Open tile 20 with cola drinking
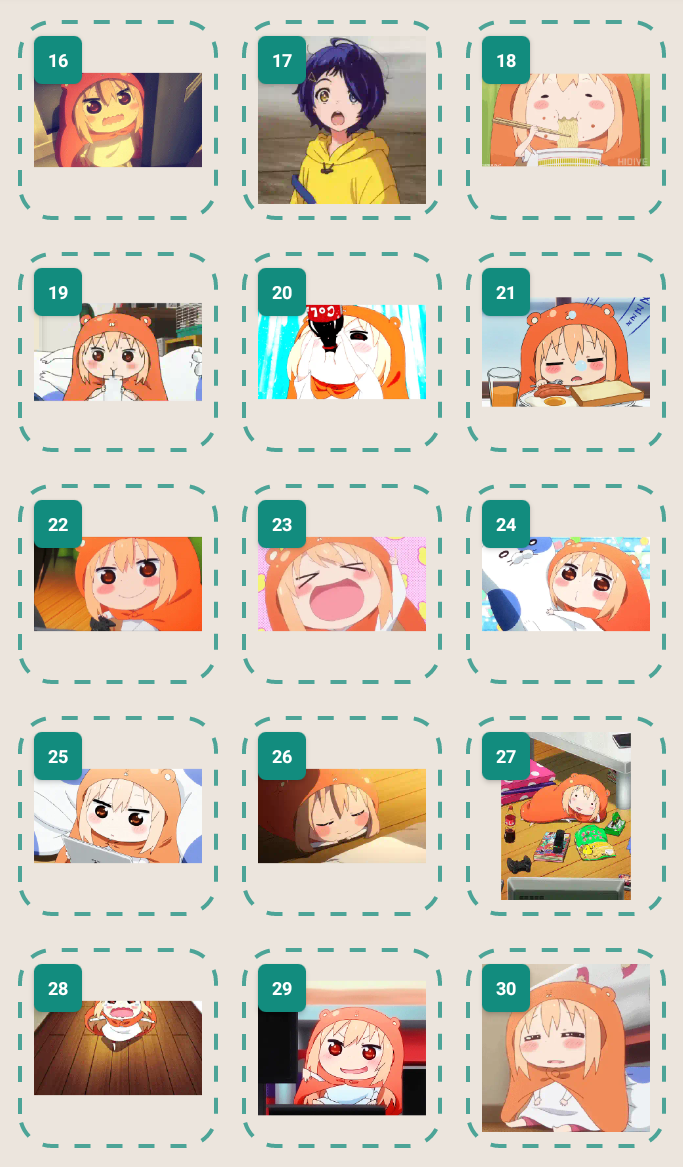Image resolution: width=683 pixels, height=1167 pixels. [342, 352]
